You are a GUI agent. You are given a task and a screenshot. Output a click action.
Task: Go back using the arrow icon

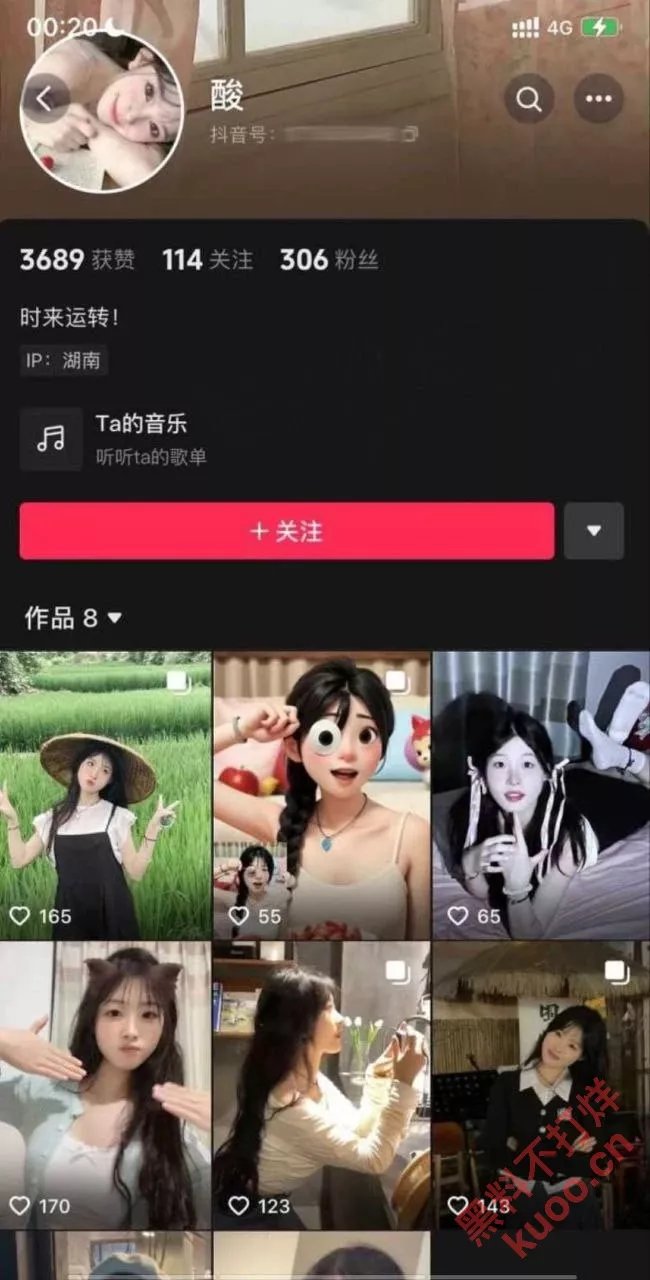coord(44,99)
